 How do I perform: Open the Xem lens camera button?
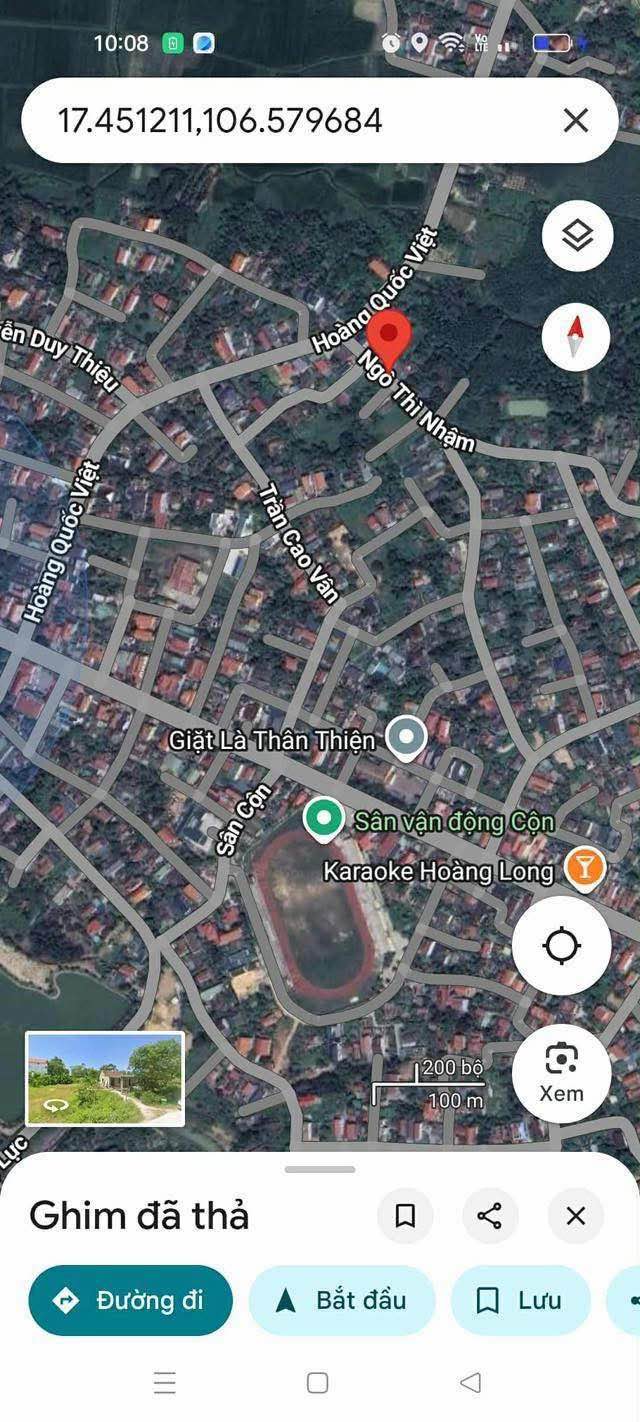click(x=561, y=1073)
